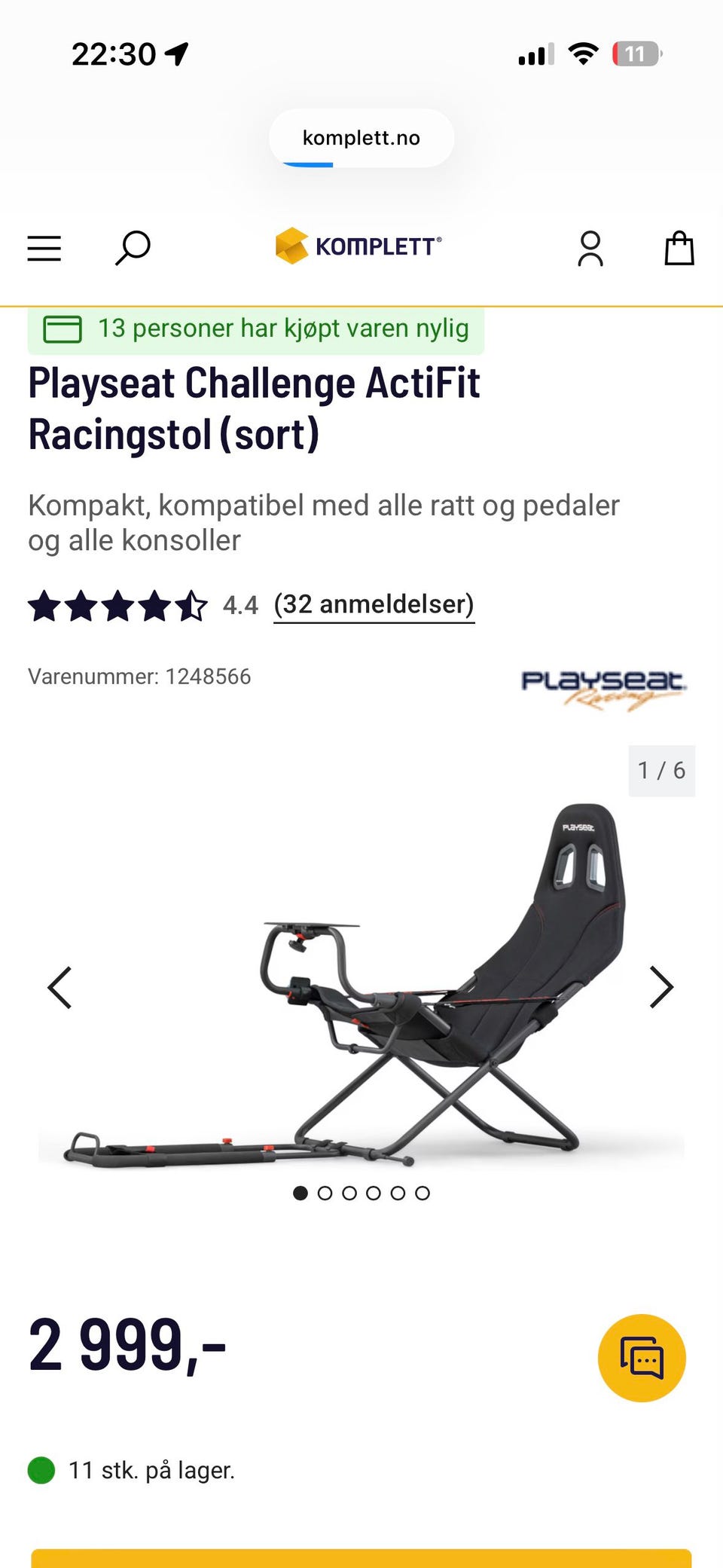The image size is (723, 1568).
Task: Go to Komplett home via logo
Action: point(358,246)
